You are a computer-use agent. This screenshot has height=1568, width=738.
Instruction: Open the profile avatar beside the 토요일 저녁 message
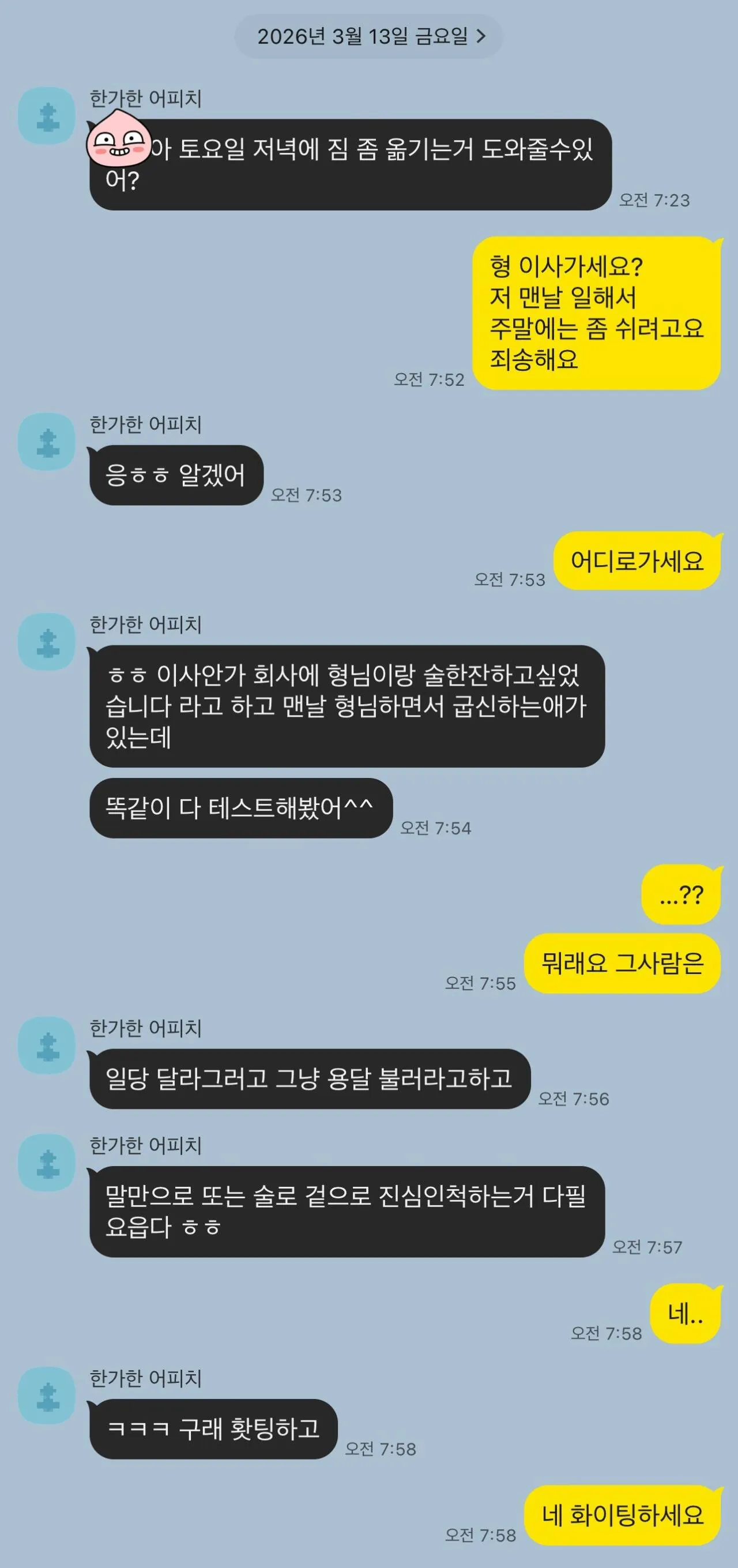point(46,116)
